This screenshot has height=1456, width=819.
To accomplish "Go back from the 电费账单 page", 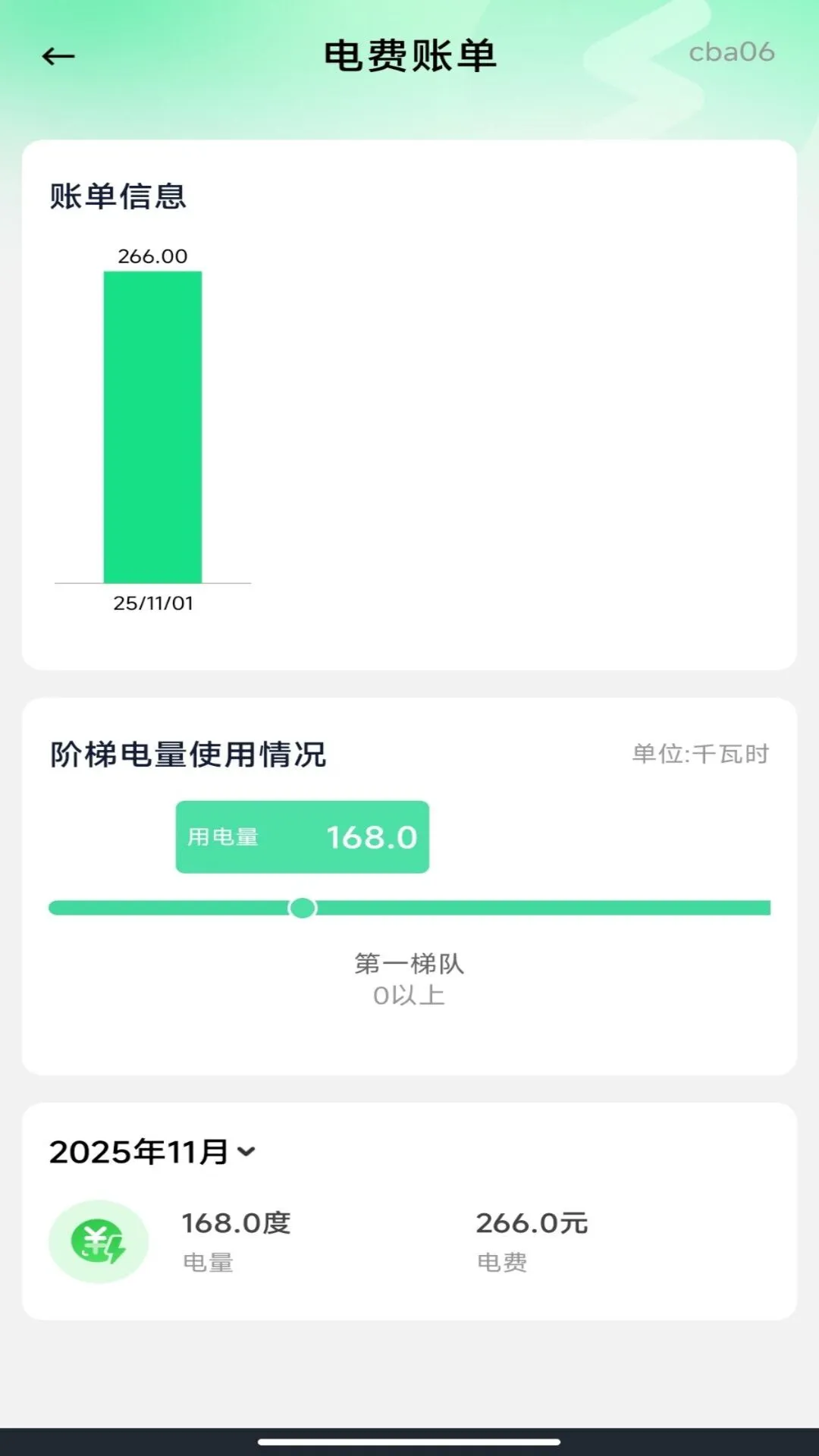I will [58, 56].
